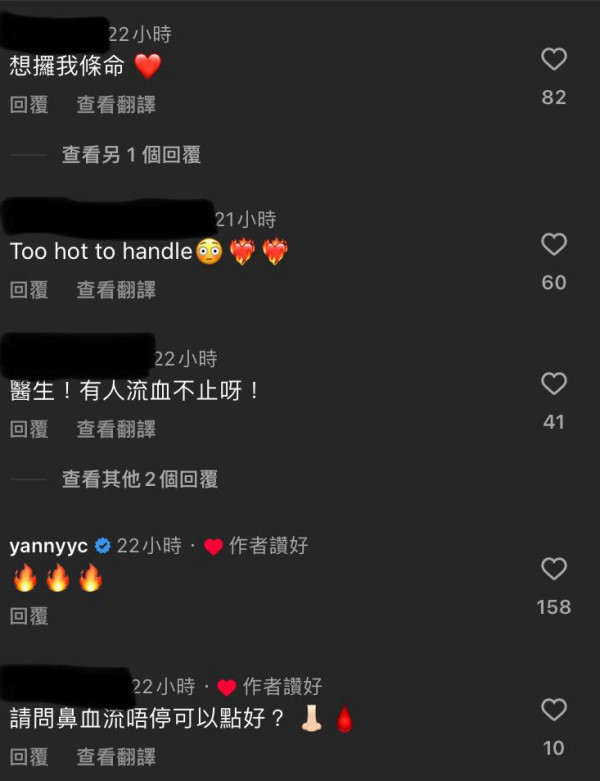View translation of 想攞我條命 comment

[x=116, y=105]
